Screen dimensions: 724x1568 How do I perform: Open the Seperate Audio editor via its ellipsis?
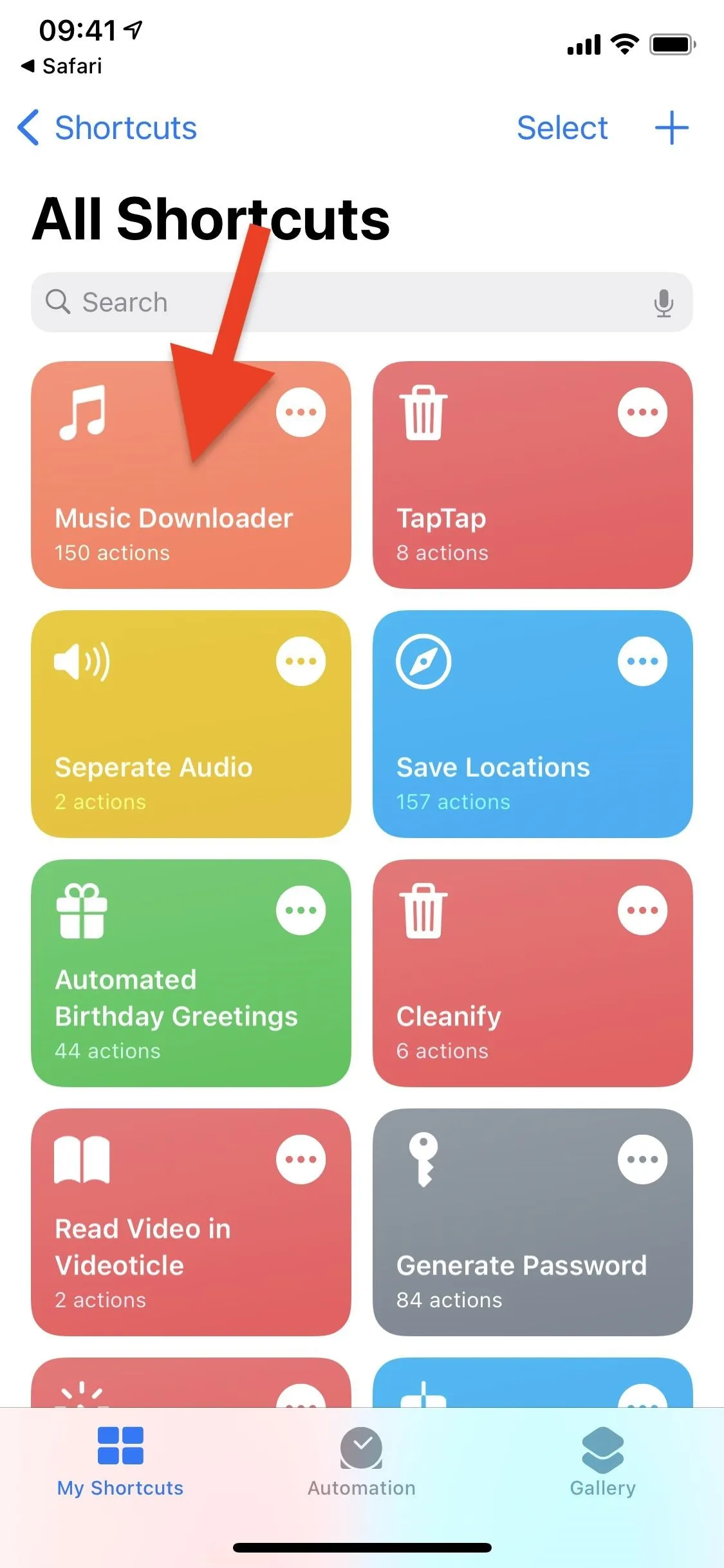click(x=301, y=661)
